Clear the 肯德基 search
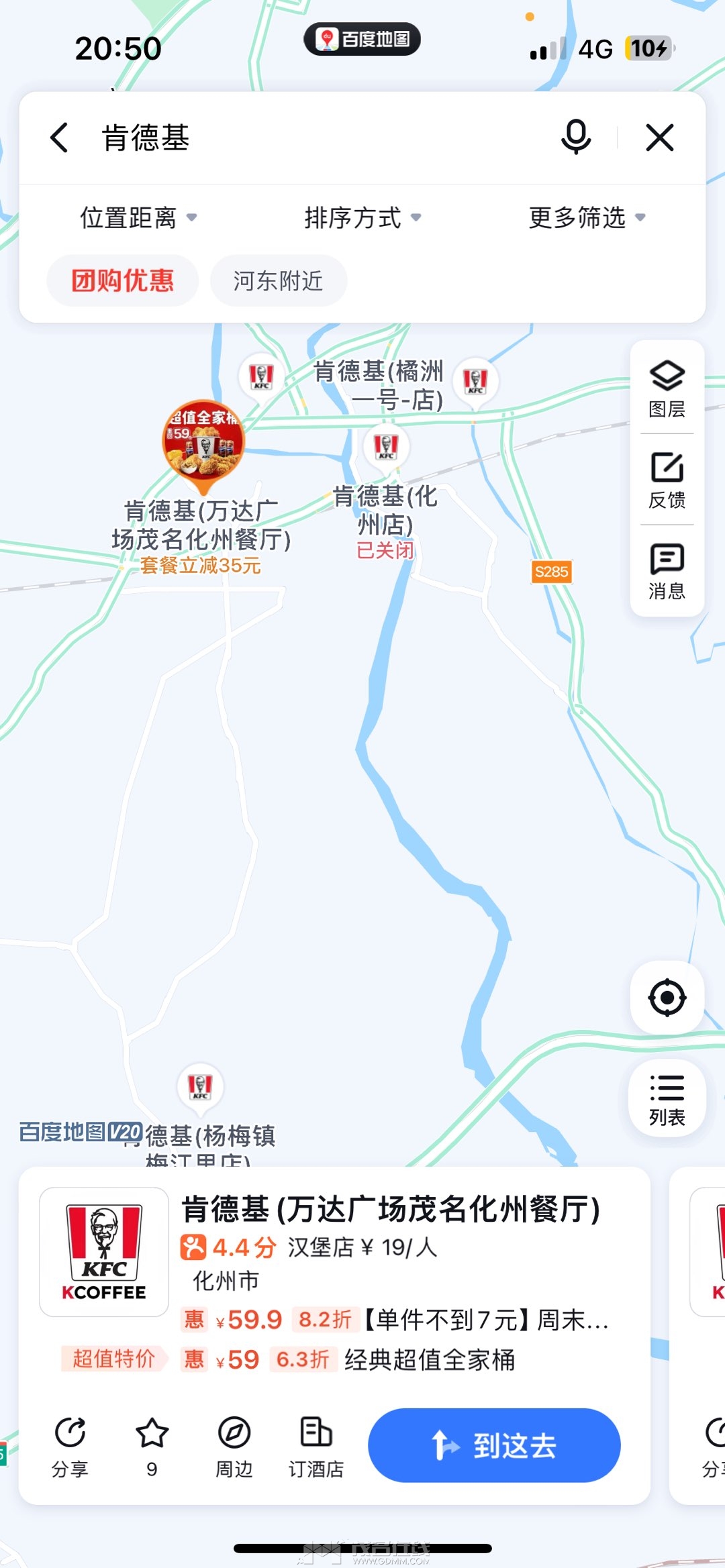Screen dimensions: 725x1568 point(659,138)
